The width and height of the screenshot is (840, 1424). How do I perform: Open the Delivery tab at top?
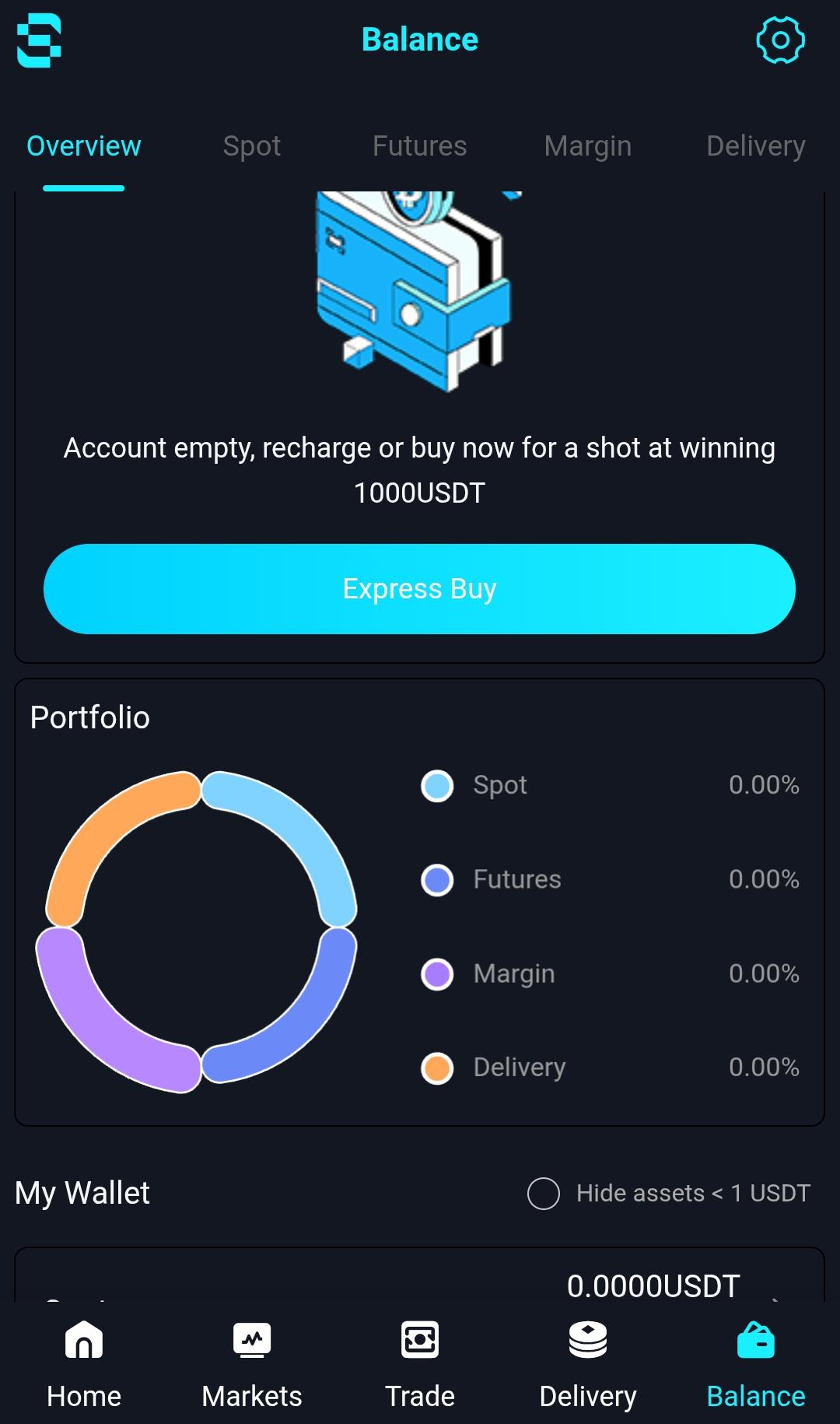pos(755,146)
